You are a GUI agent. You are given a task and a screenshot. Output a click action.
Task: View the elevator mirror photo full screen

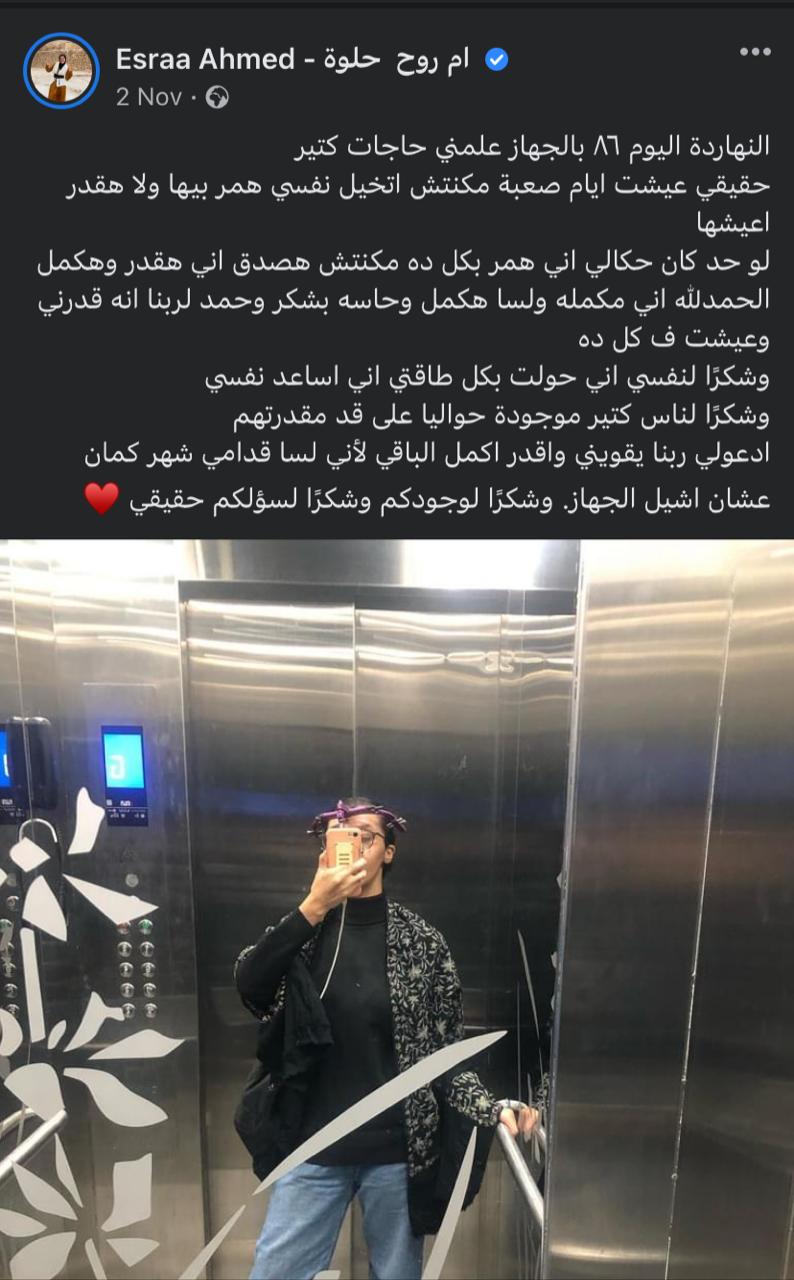tap(397, 910)
